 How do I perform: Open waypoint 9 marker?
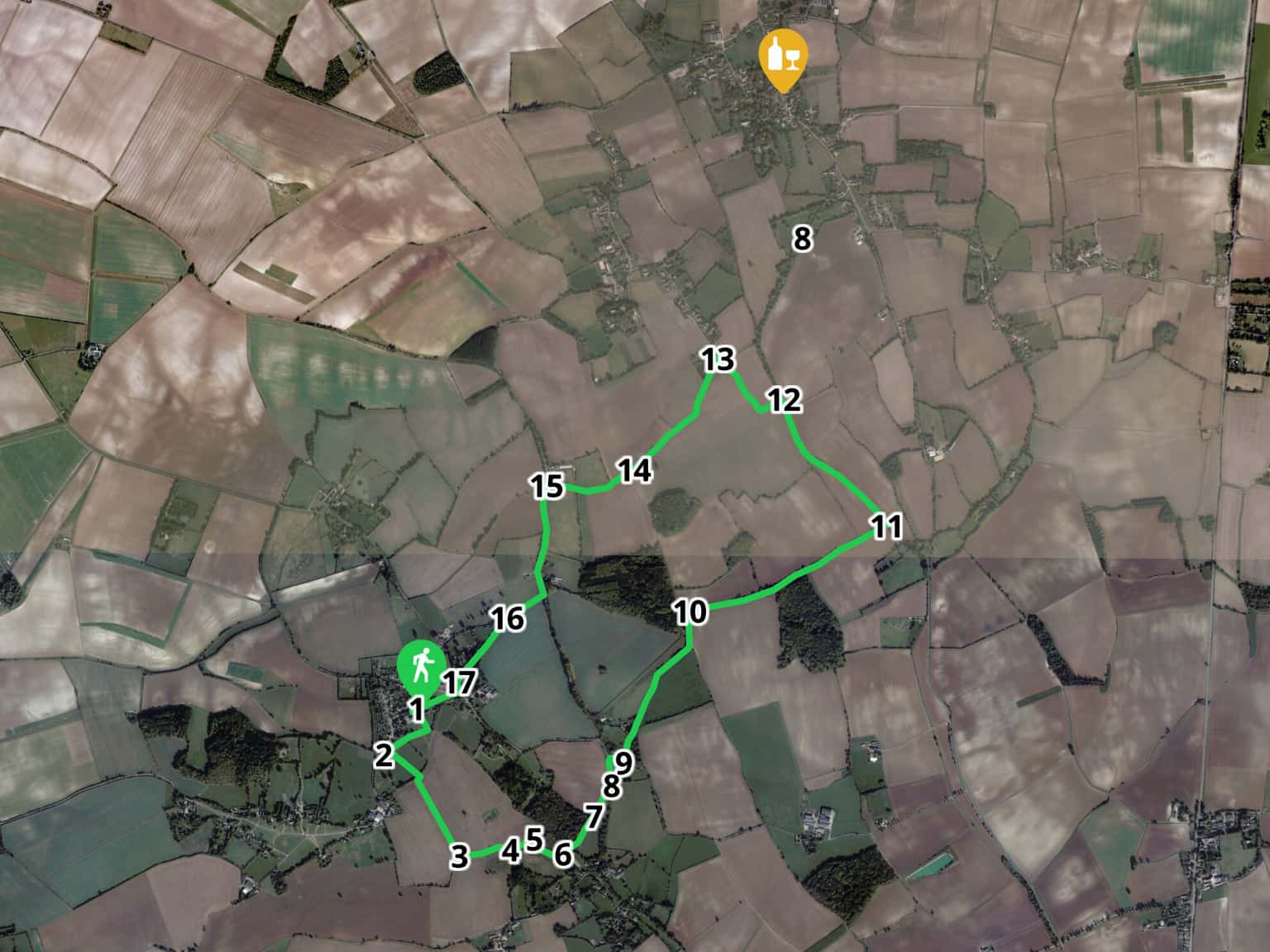click(x=623, y=762)
